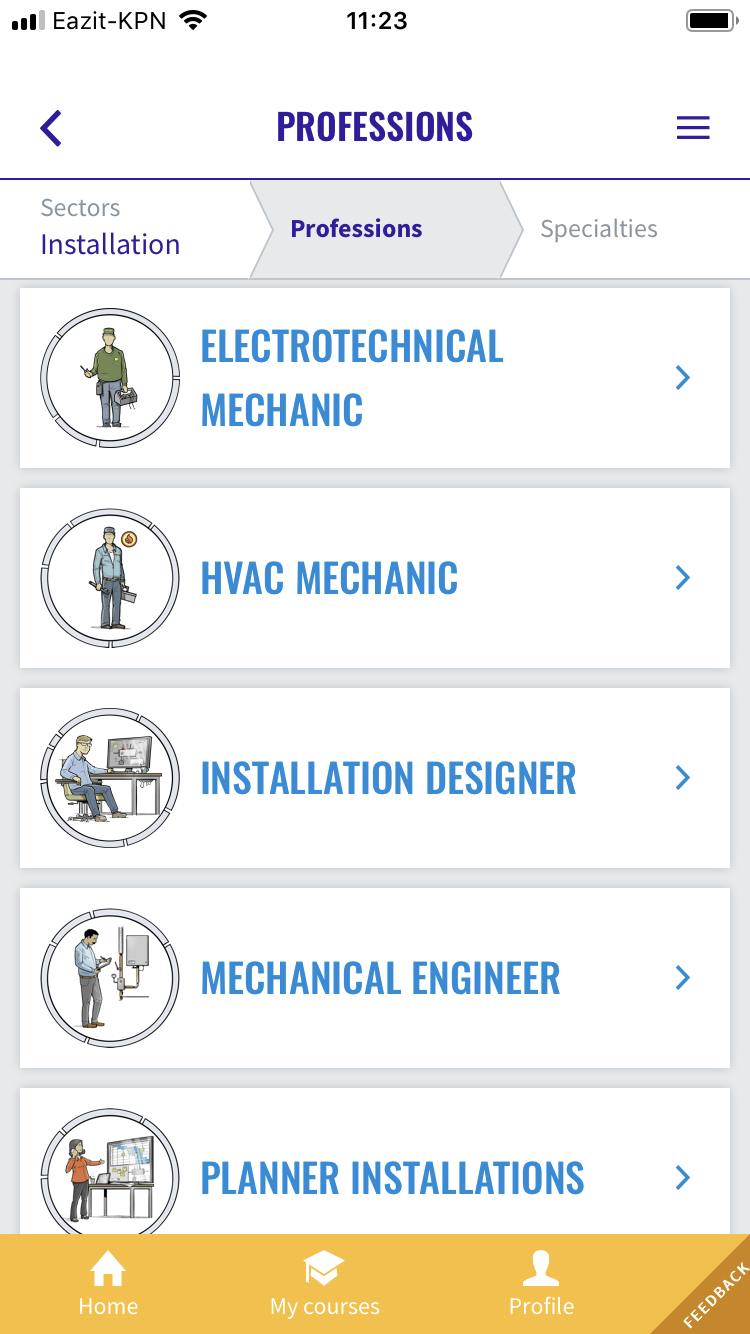Open the Profile tab
The image size is (750, 1334).
[541, 1286]
